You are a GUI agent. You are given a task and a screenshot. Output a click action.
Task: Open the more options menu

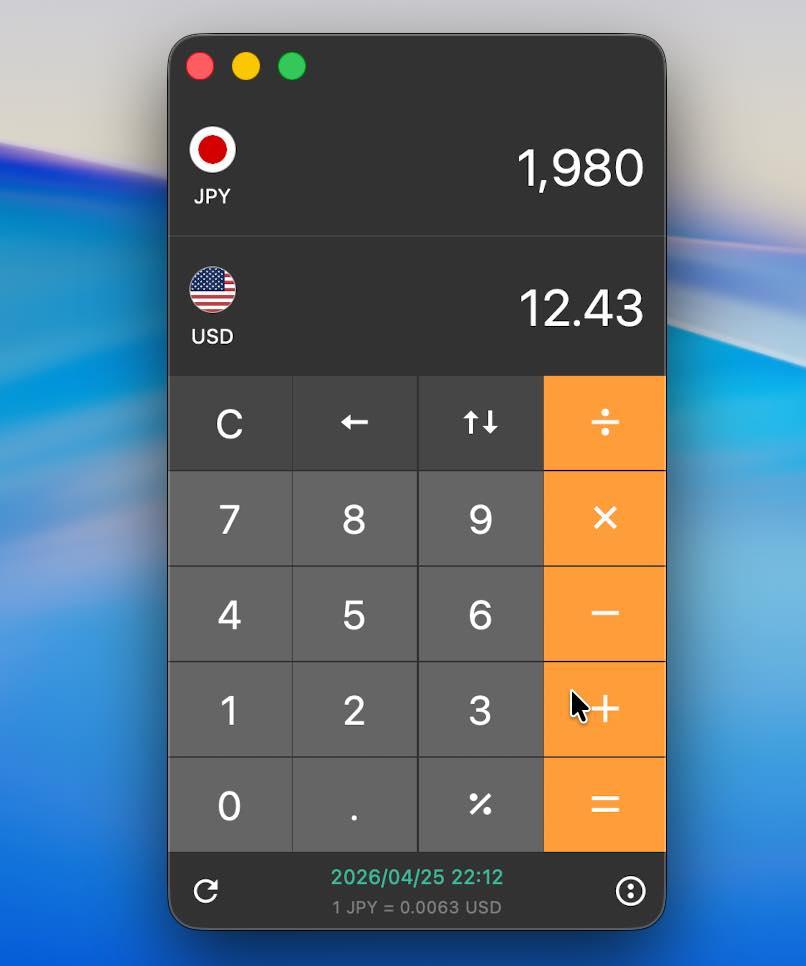(630, 891)
